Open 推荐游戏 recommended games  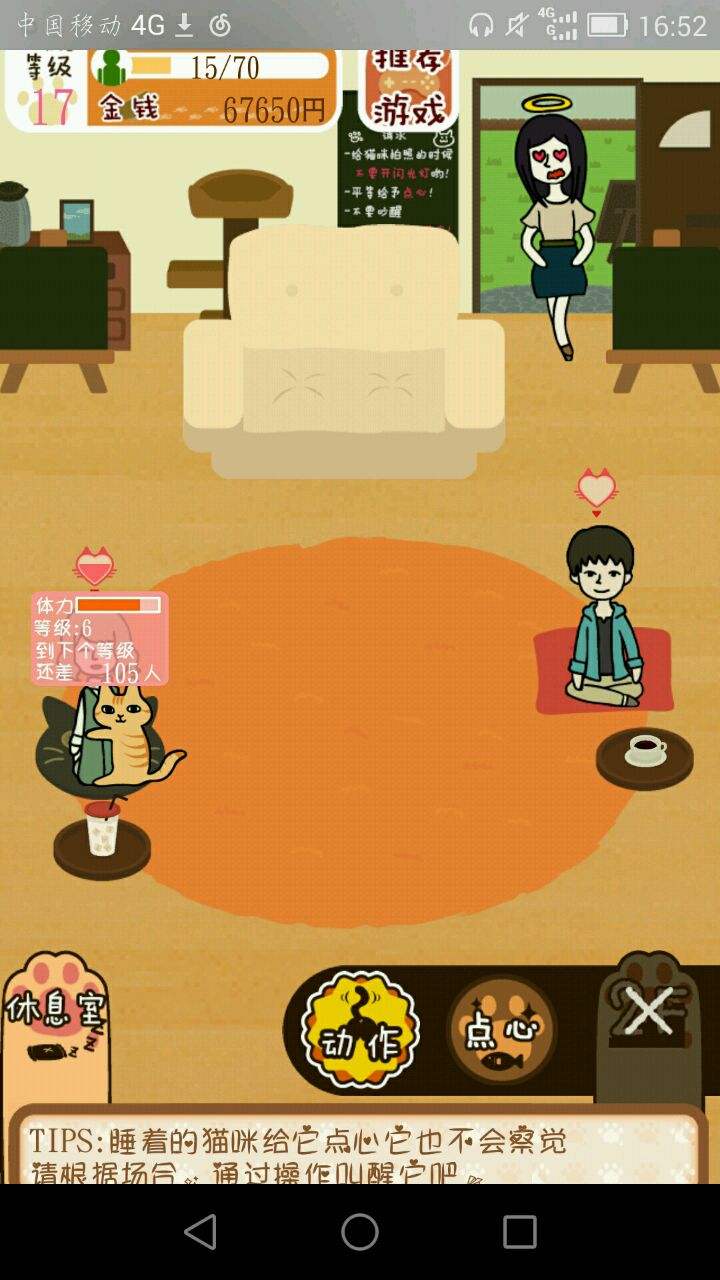[x=408, y=90]
